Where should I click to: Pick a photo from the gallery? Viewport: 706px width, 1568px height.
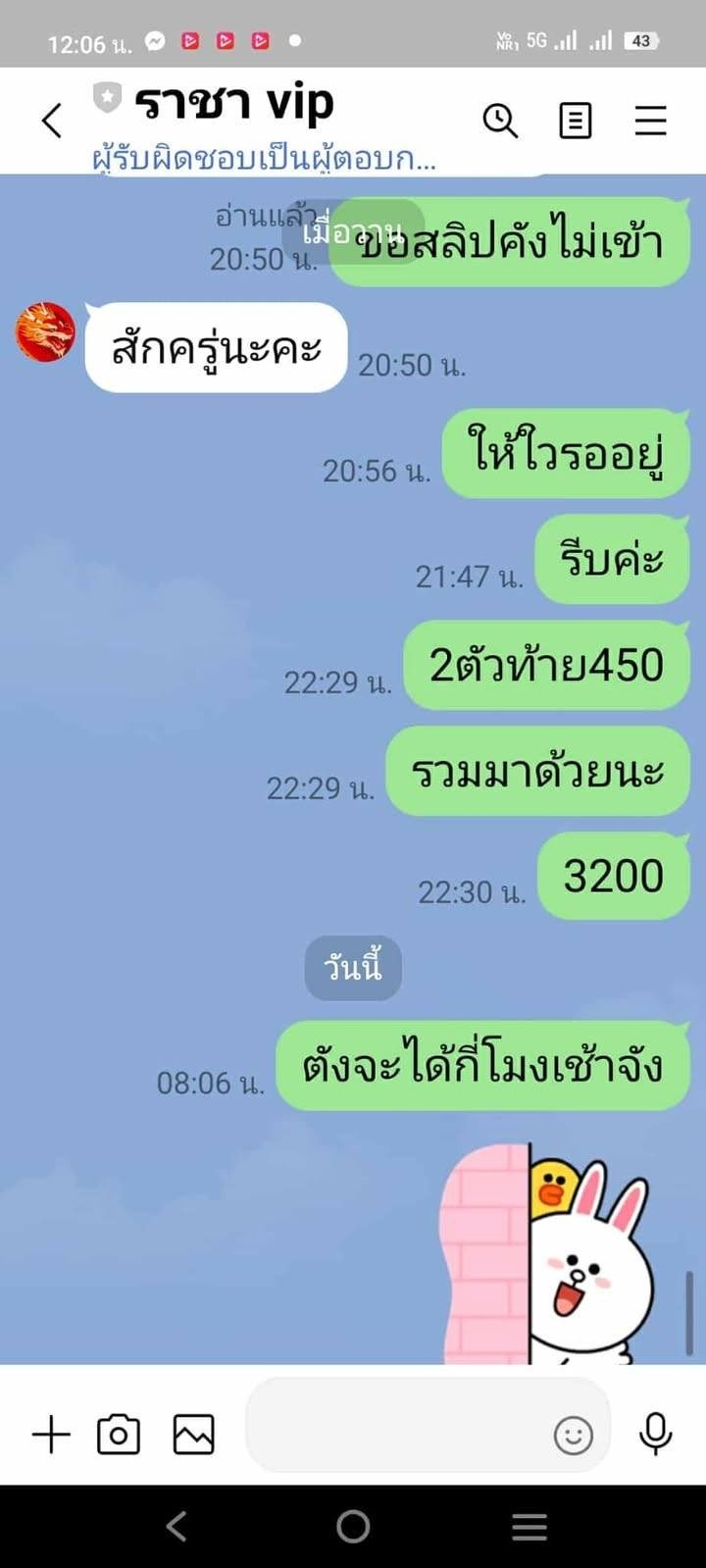click(x=193, y=1436)
